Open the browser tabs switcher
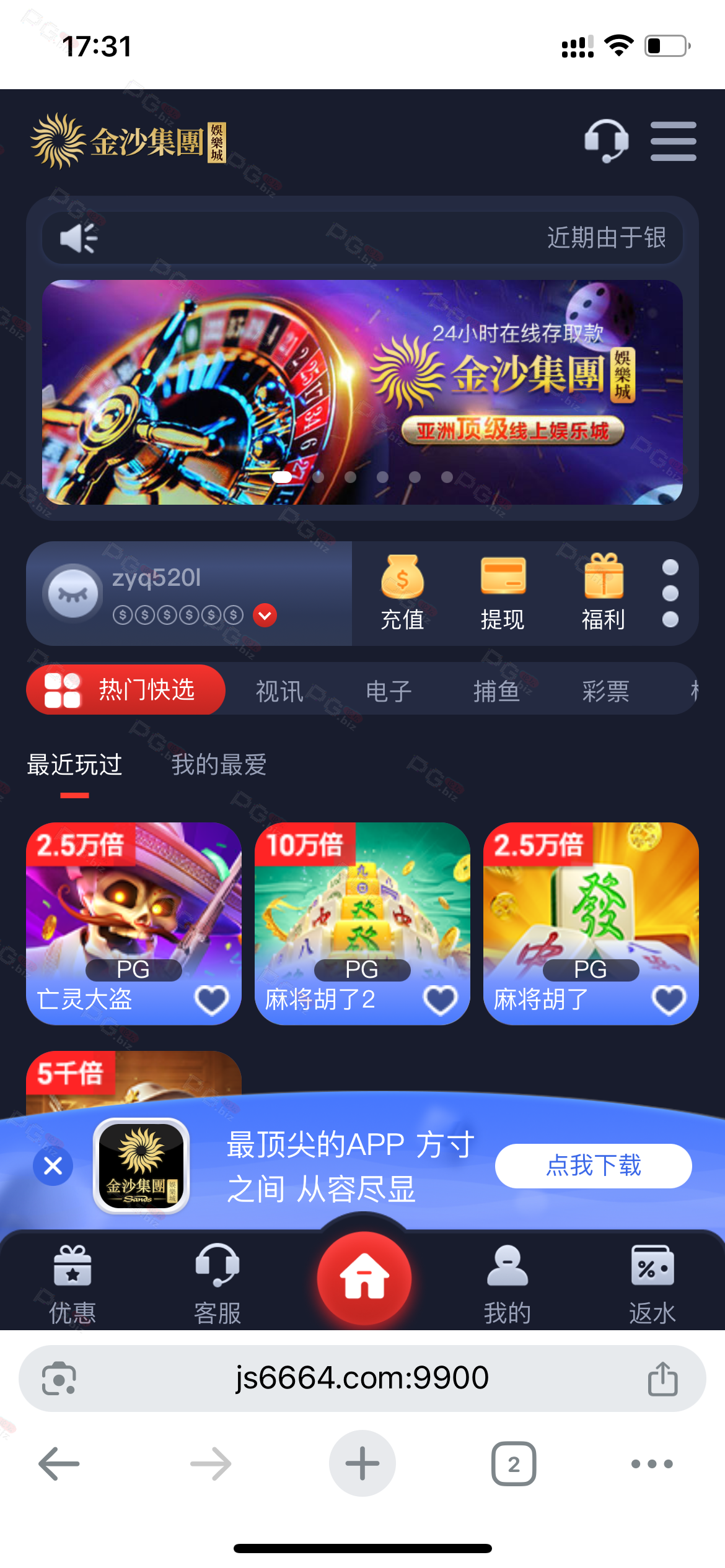The height and width of the screenshot is (1568, 725). pos(514,1464)
